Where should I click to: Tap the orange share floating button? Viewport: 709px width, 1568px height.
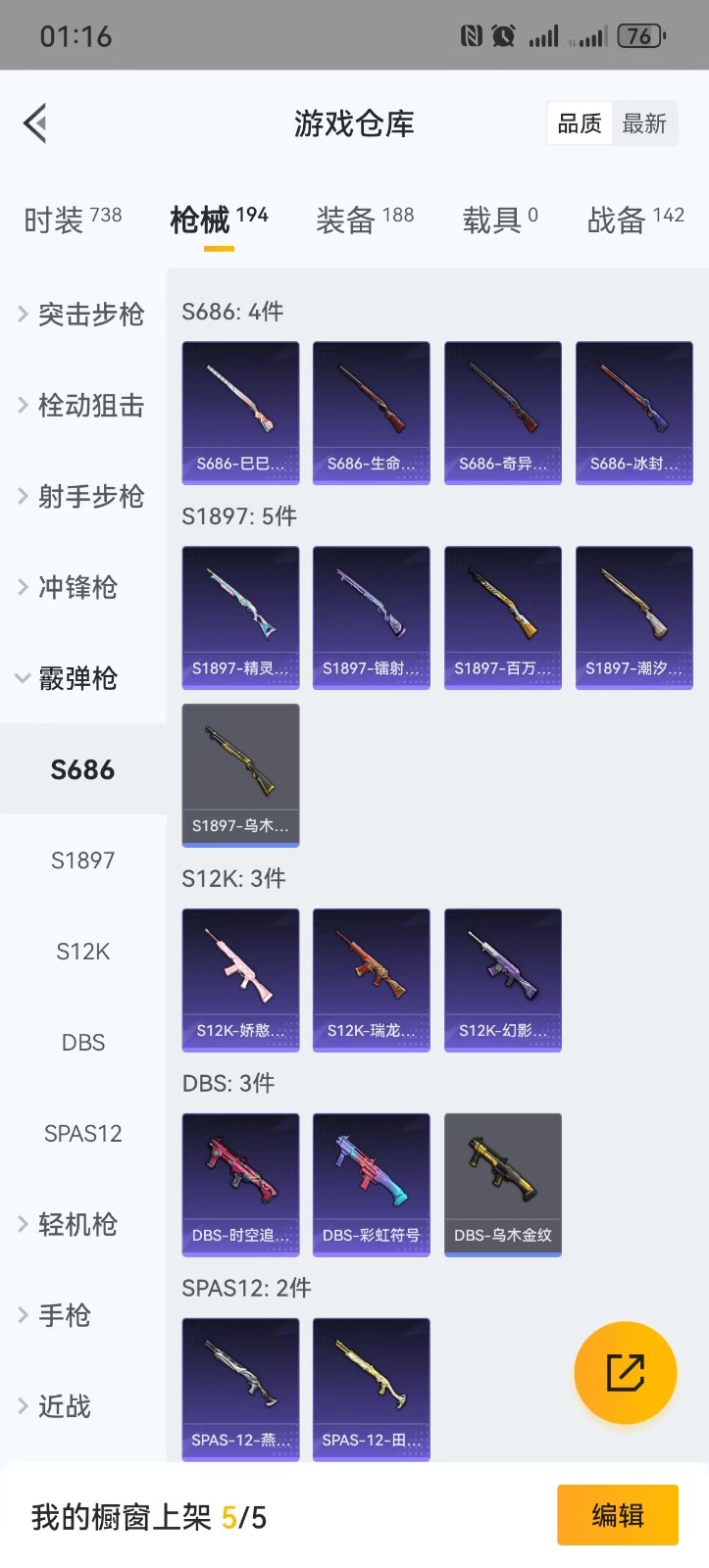(625, 1373)
